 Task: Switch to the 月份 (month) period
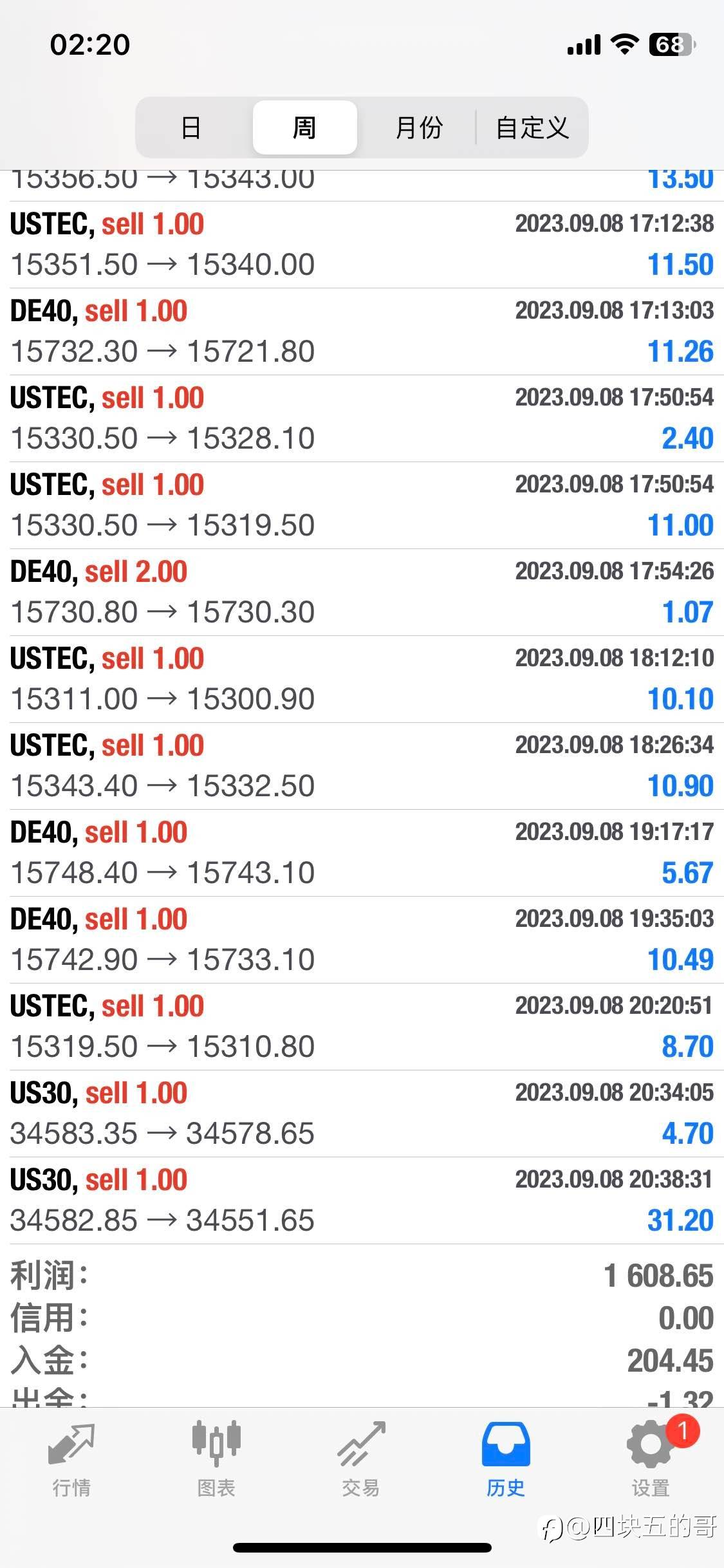pyautogui.click(x=419, y=127)
